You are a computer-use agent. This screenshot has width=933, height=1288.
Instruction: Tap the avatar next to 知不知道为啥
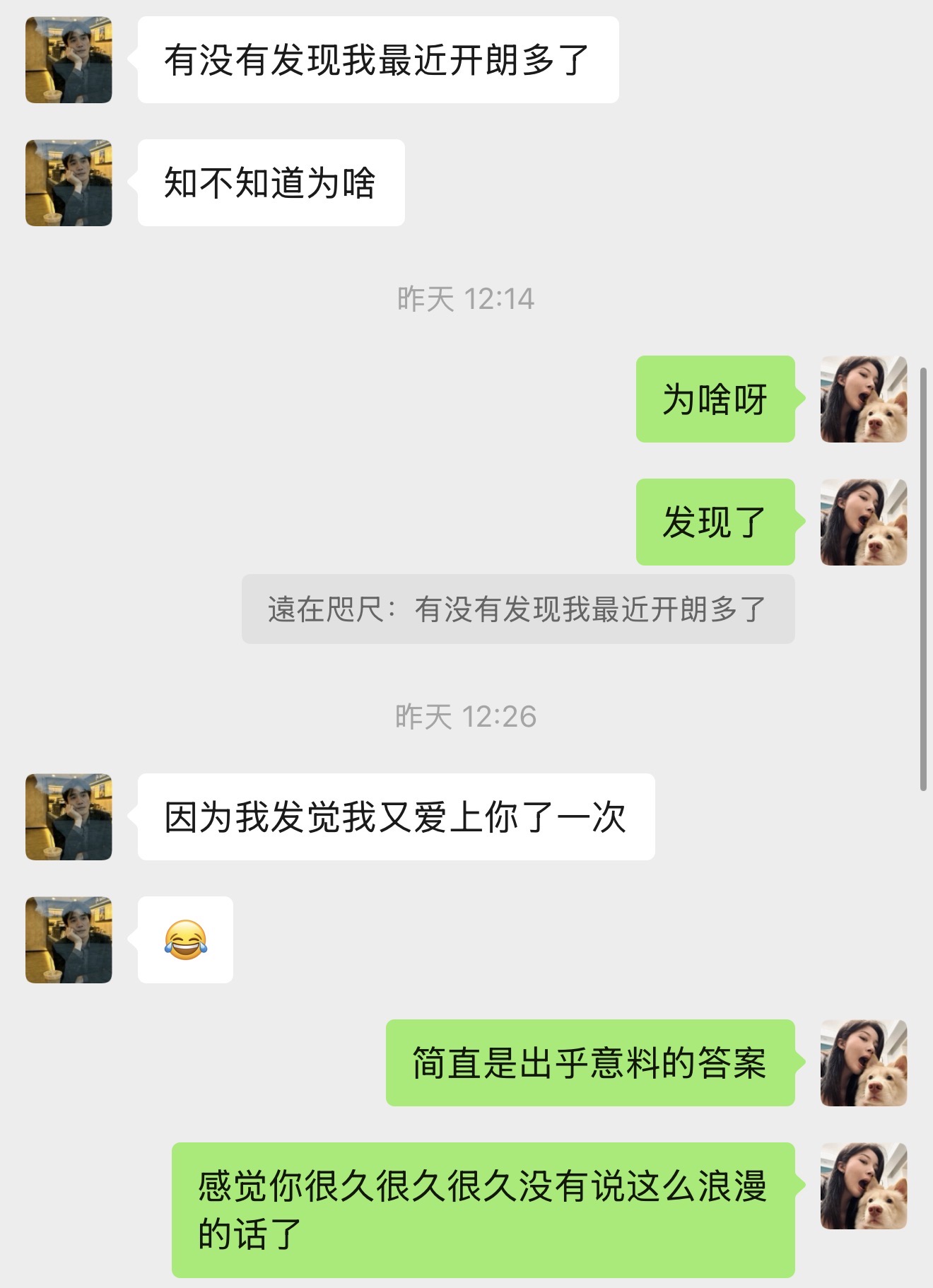click(69, 183)
